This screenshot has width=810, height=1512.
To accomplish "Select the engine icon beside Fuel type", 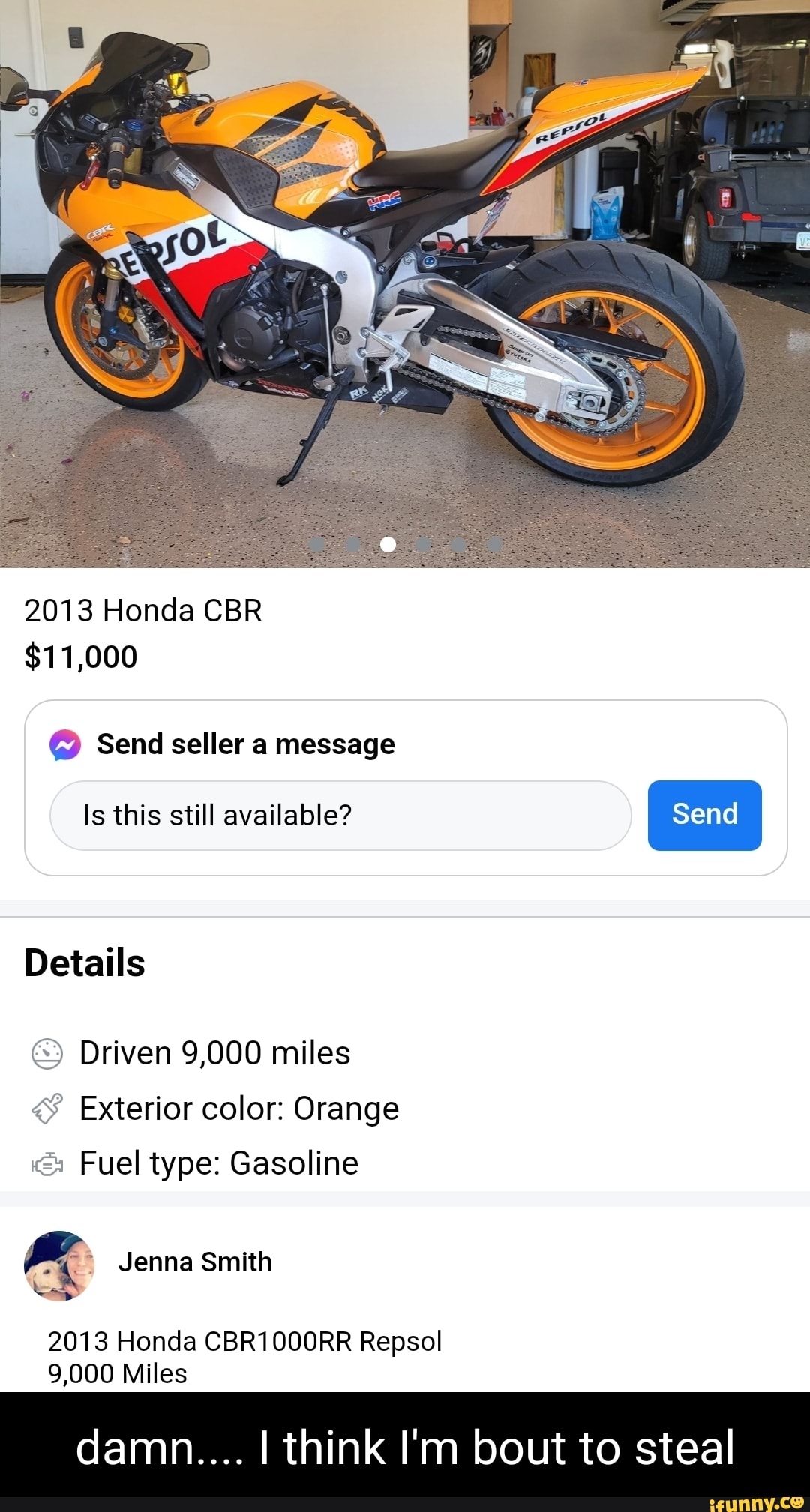I will [46, 1163].
